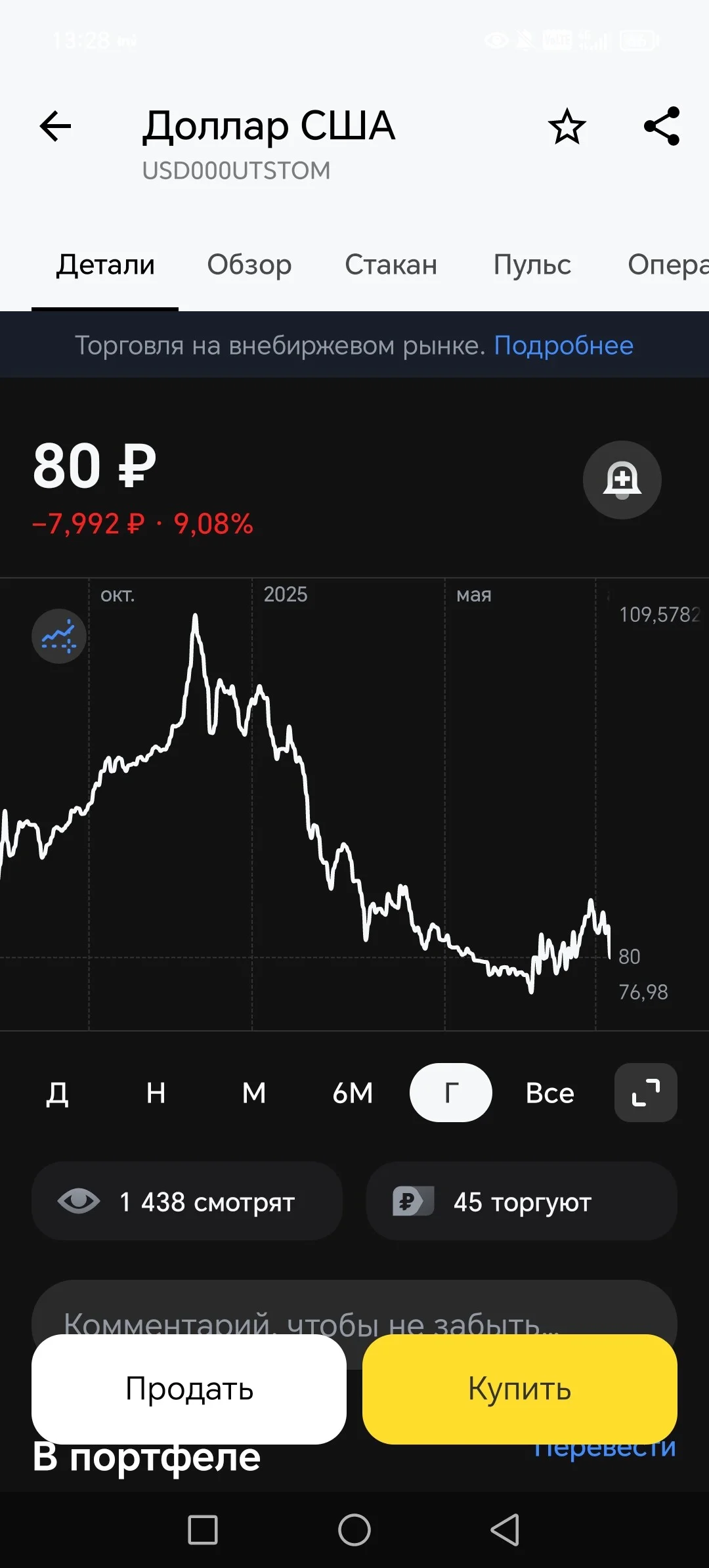Open the Стакан tab

click(x=391, y=265)
